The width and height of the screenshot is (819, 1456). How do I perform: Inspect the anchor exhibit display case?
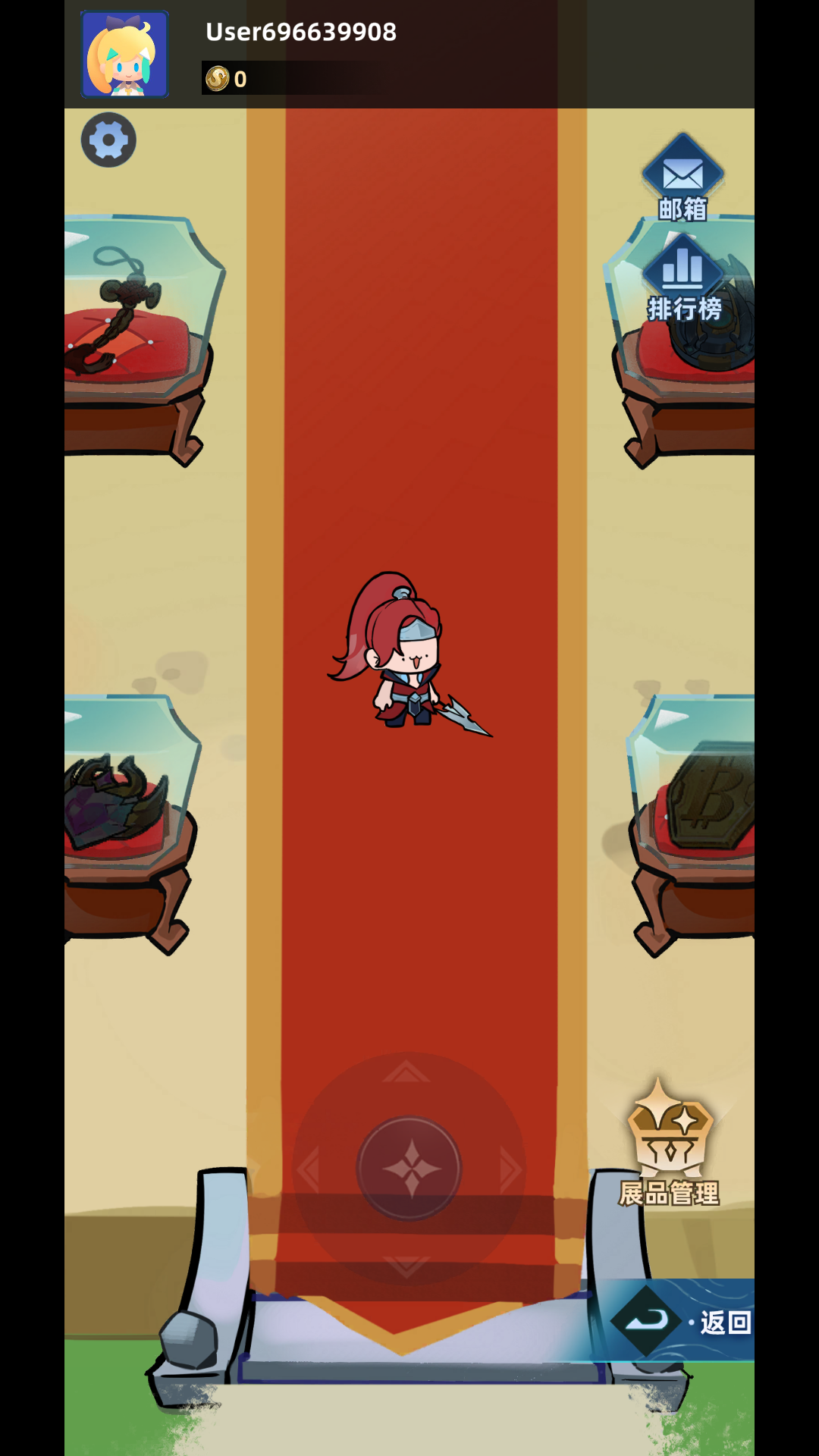(x=133, y=318)
